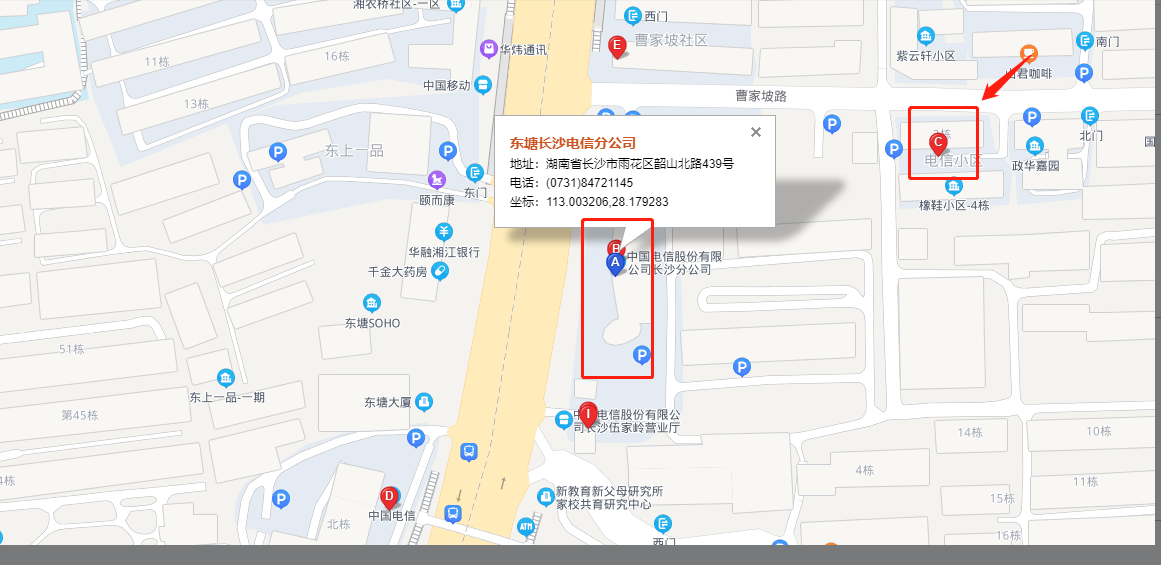Select red marker C at 电信小区
1161x565 pixels.
938,144
